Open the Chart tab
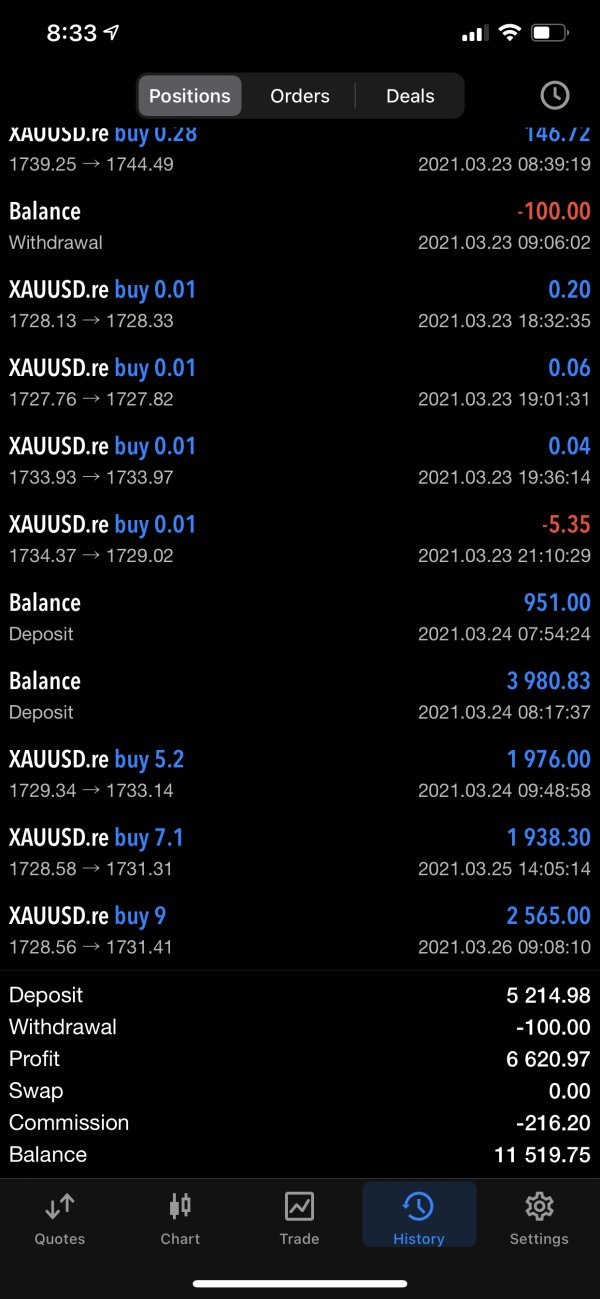The image size is (600, 1299). coord(180,1218)
